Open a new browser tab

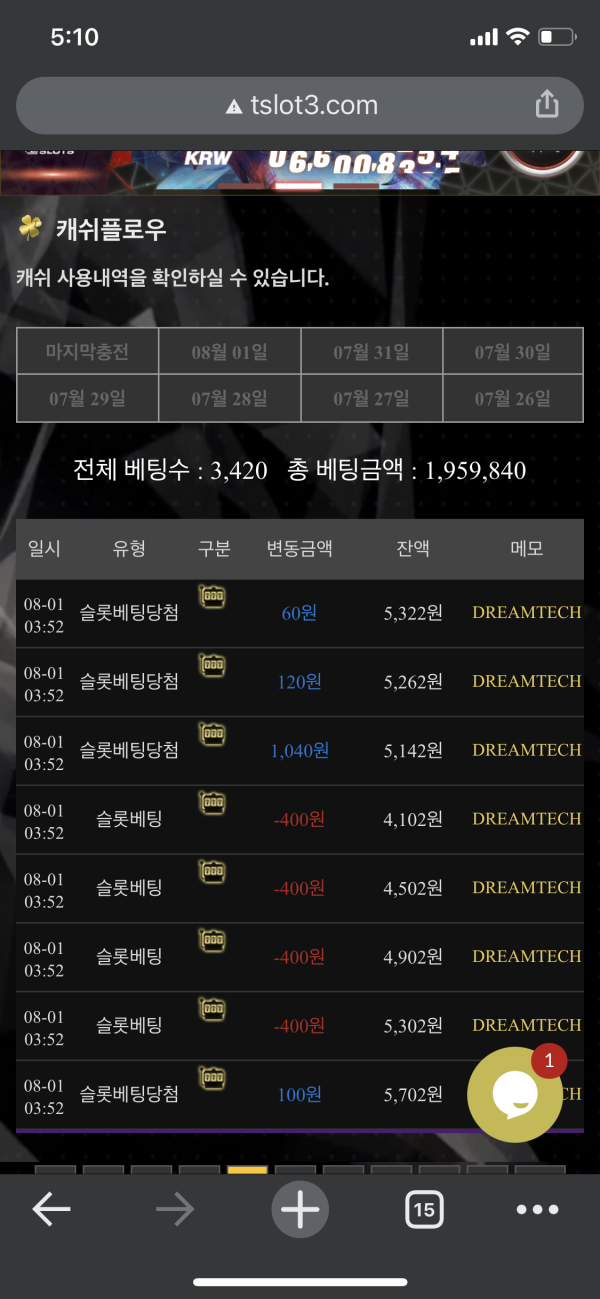[299, 1210]
